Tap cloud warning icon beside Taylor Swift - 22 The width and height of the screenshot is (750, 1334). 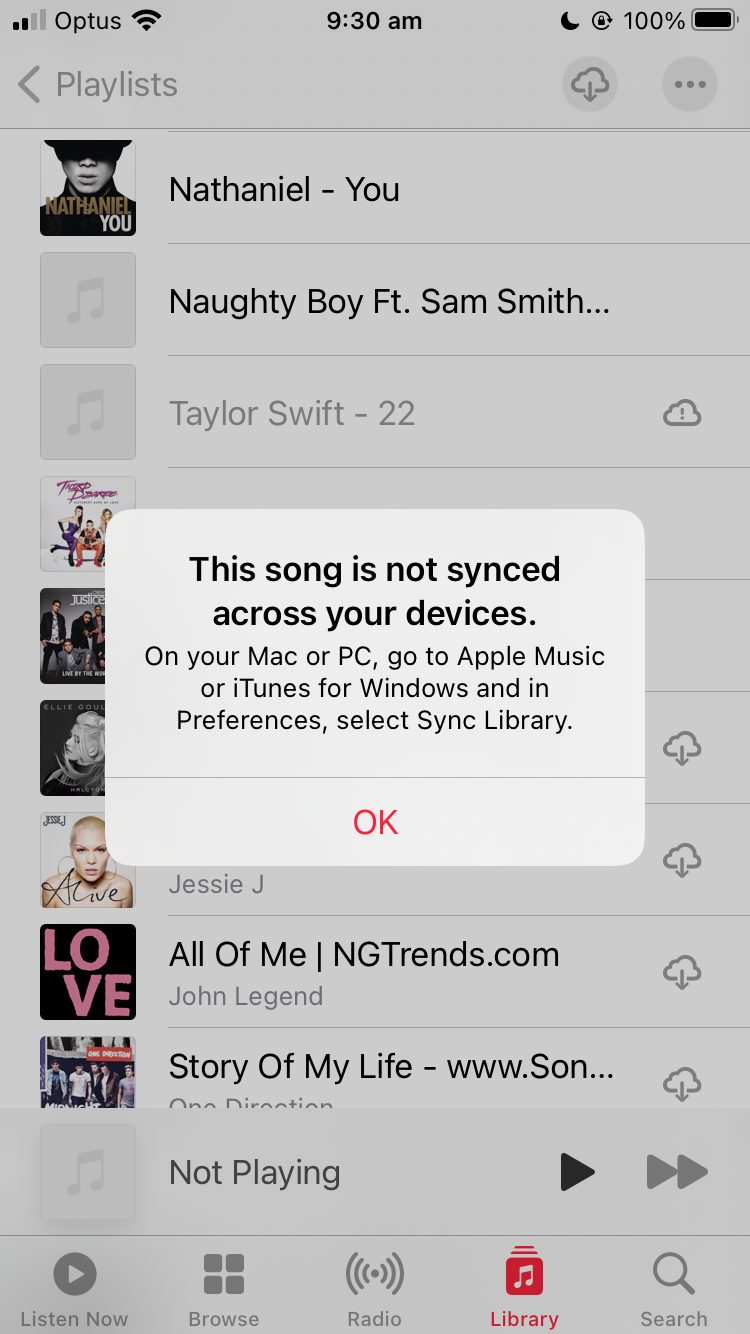[x=682, y=413]
